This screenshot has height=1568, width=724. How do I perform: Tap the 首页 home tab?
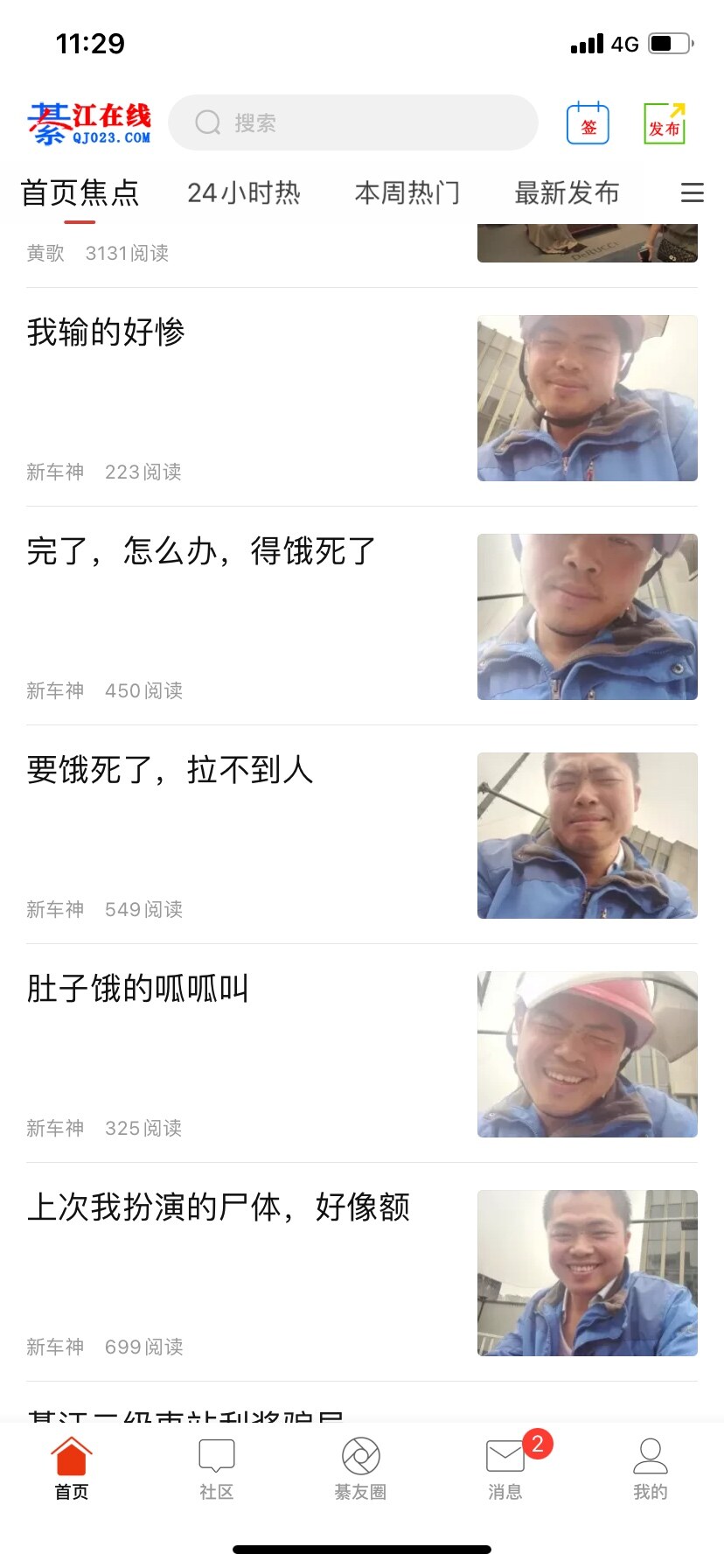pos(72,1469)
